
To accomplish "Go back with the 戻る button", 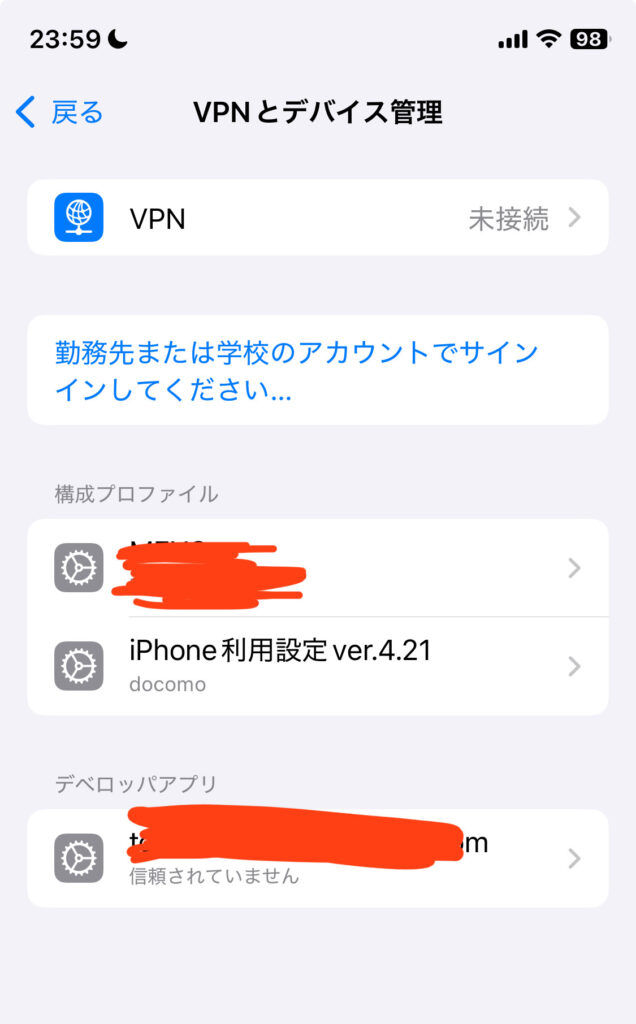I will click(x=60, y=112).
